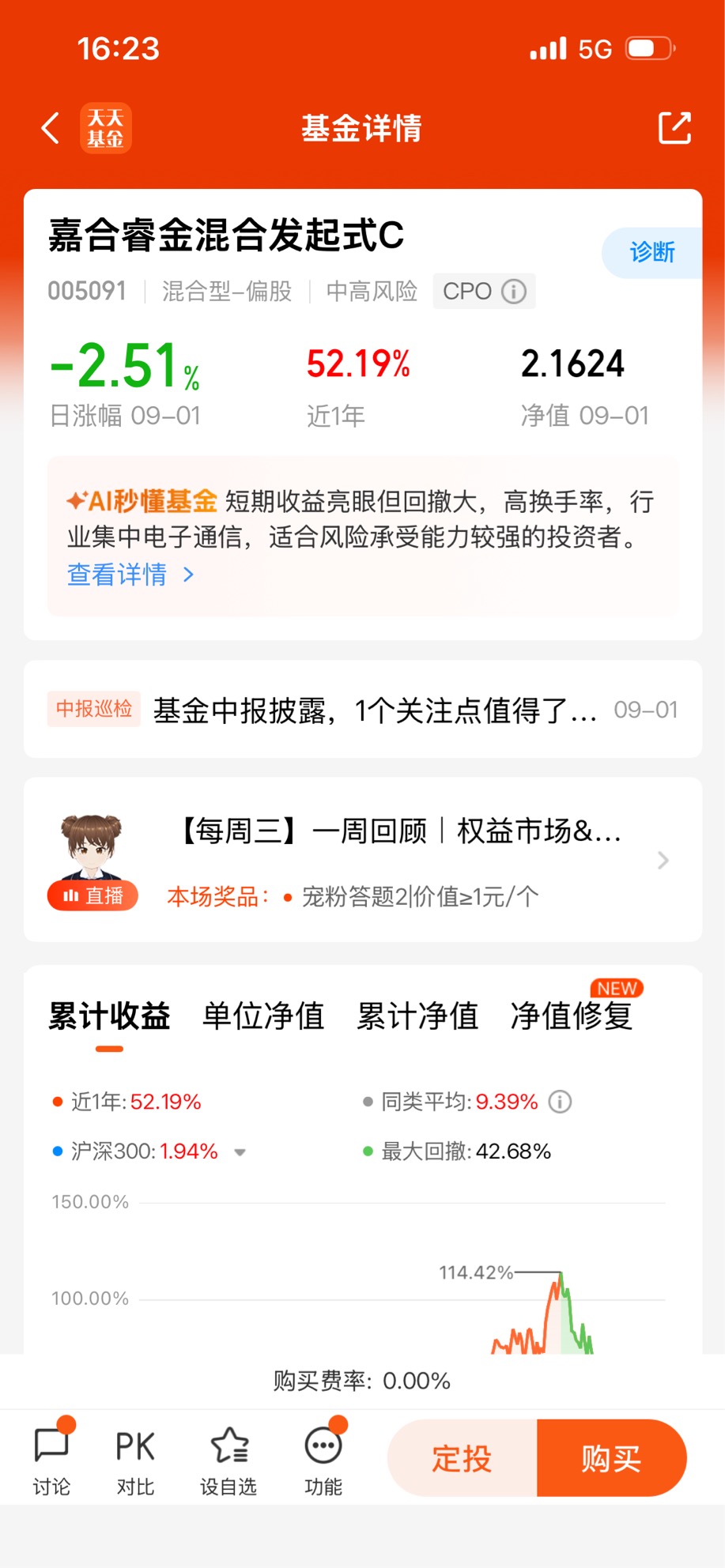Tap the CPO info tag
The image size is (725, 1568).
484,291
